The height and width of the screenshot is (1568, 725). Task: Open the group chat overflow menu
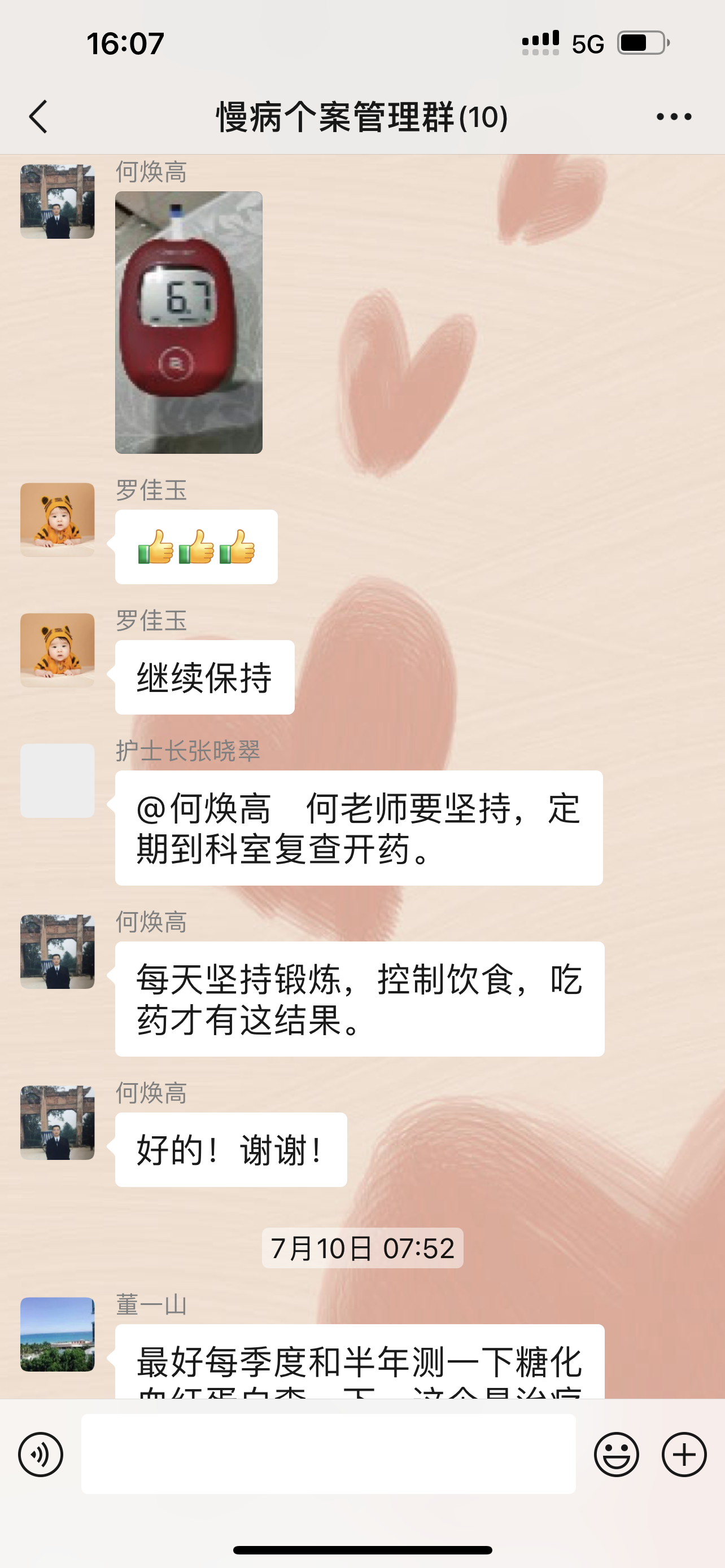point(674,116)
